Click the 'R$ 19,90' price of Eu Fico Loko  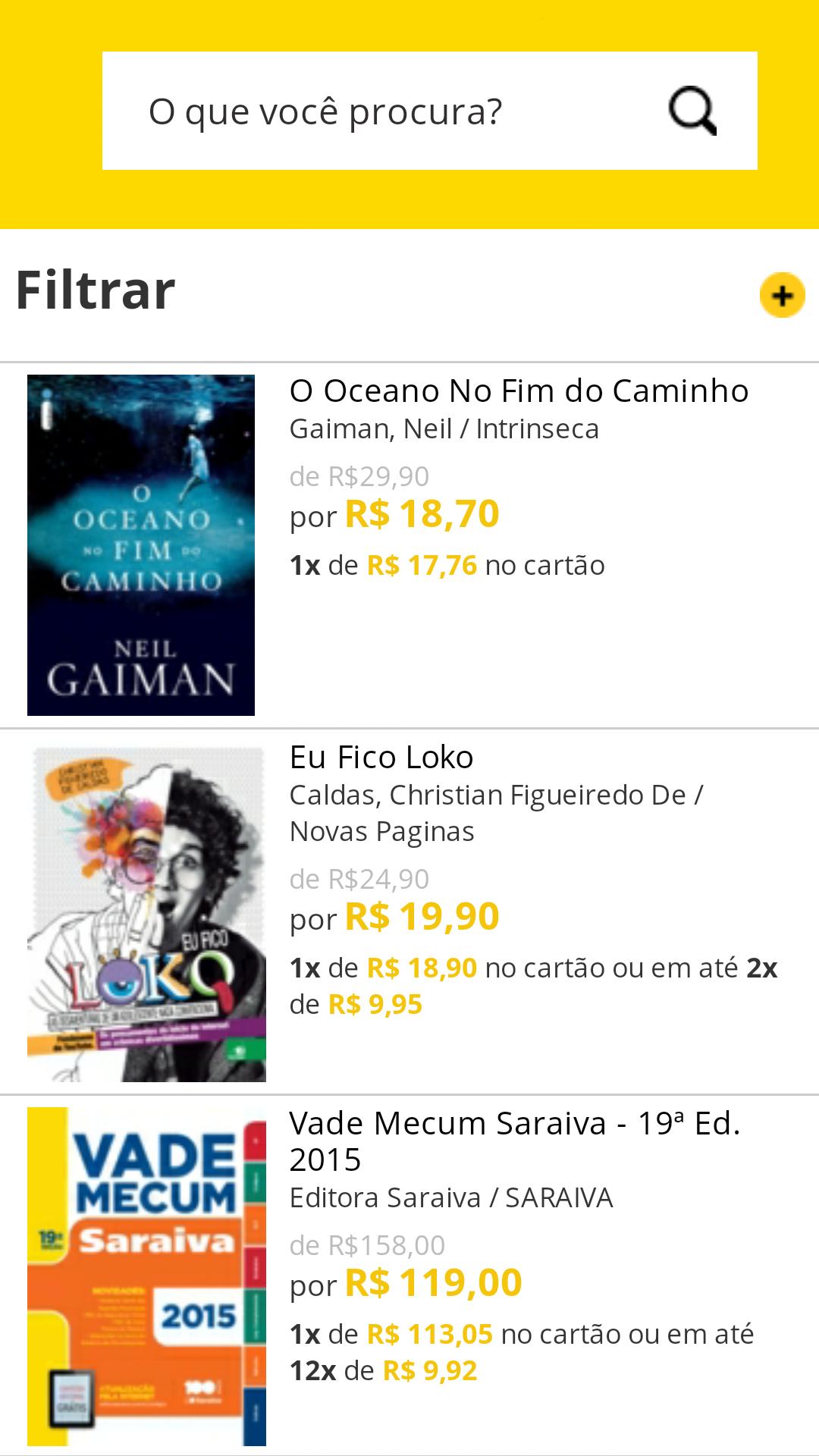[422, 918]
